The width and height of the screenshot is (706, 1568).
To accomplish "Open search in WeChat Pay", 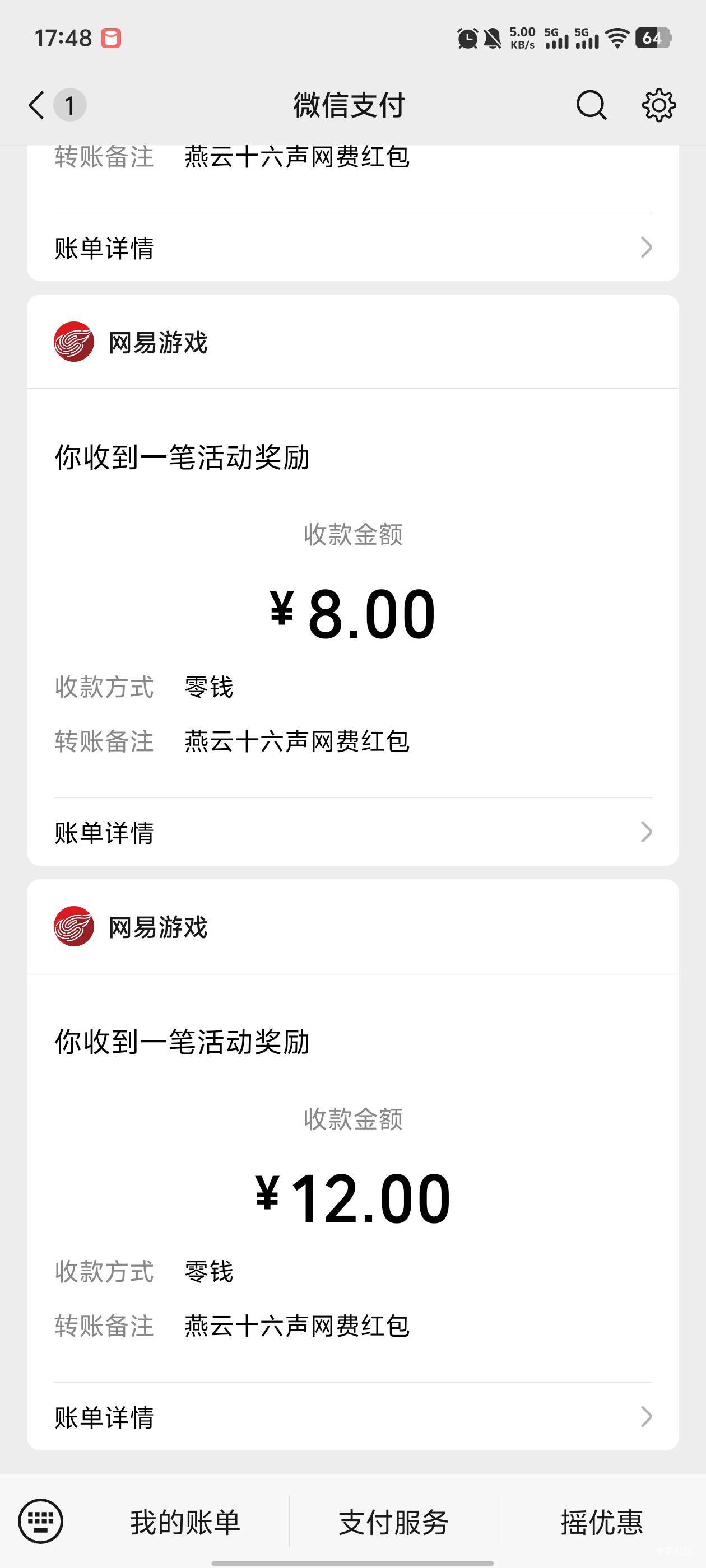I will click(x=591, y=105).
